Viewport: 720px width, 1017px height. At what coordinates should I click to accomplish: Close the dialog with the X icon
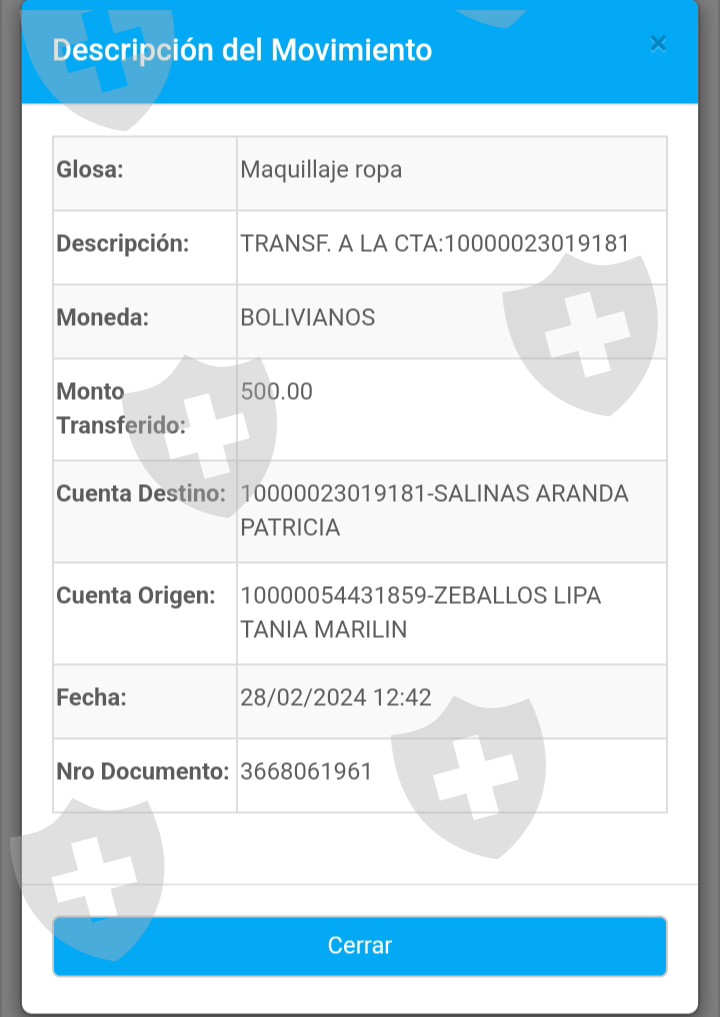[658, 43]
